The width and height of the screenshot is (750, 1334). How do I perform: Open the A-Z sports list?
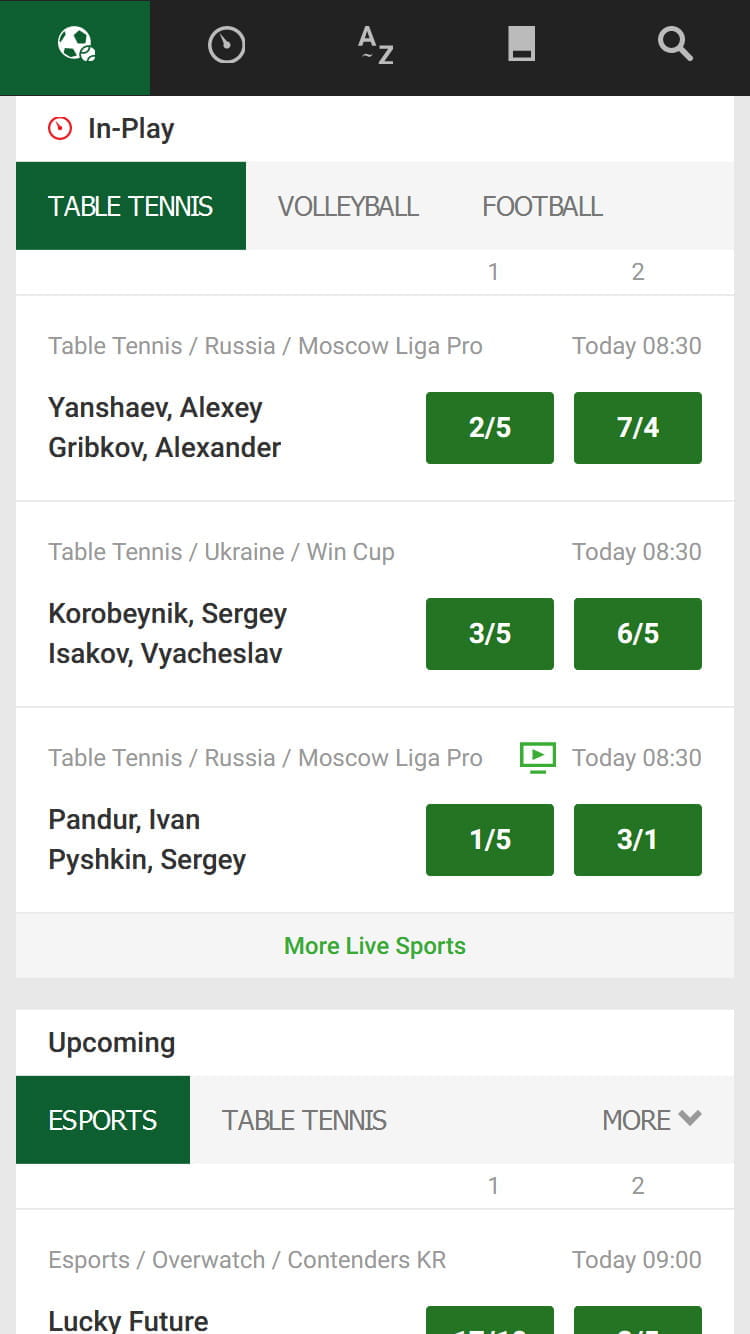tap(375, 45)
